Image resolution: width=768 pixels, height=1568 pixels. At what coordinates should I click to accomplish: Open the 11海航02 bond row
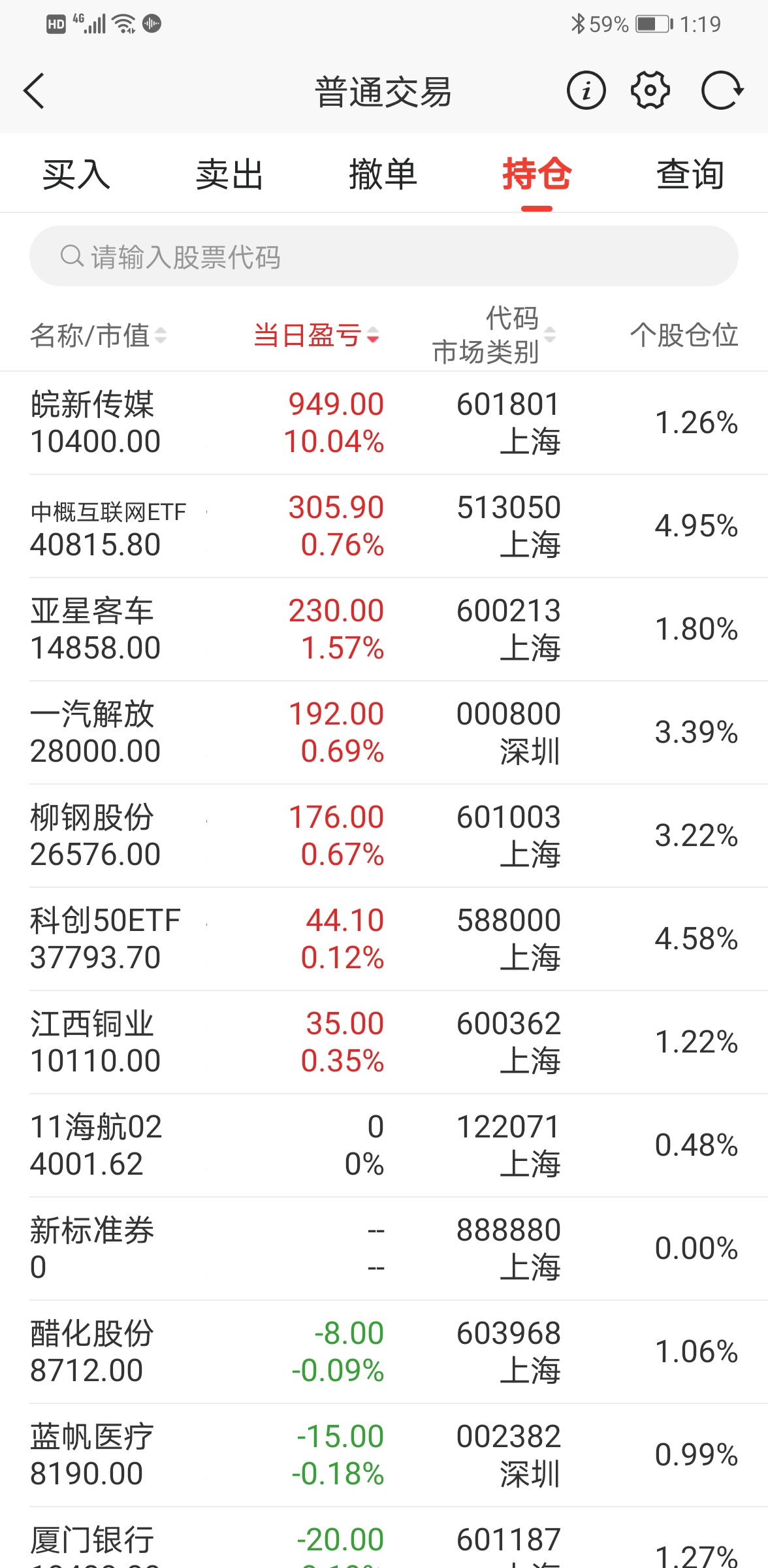point(384,1145)
